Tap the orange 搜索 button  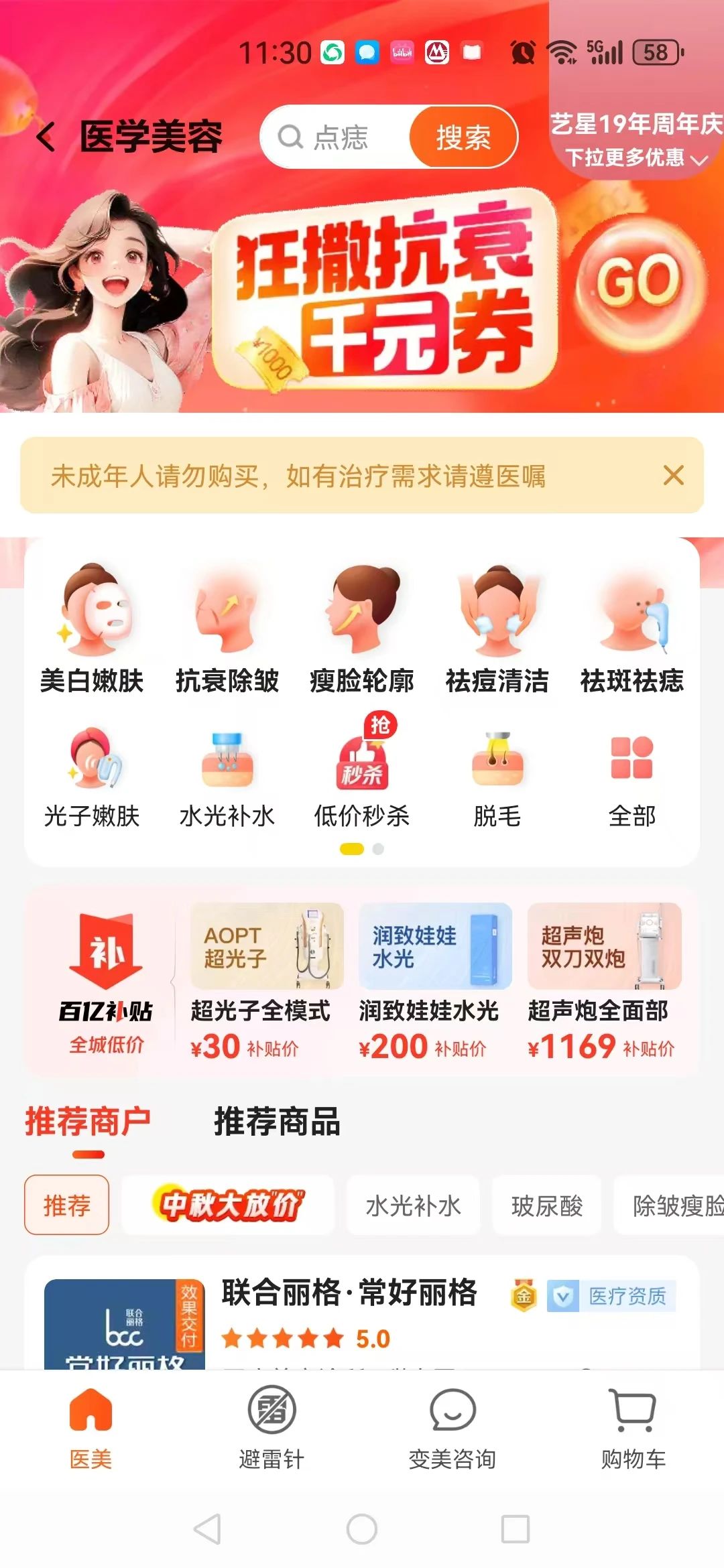[x=463, y=137]
